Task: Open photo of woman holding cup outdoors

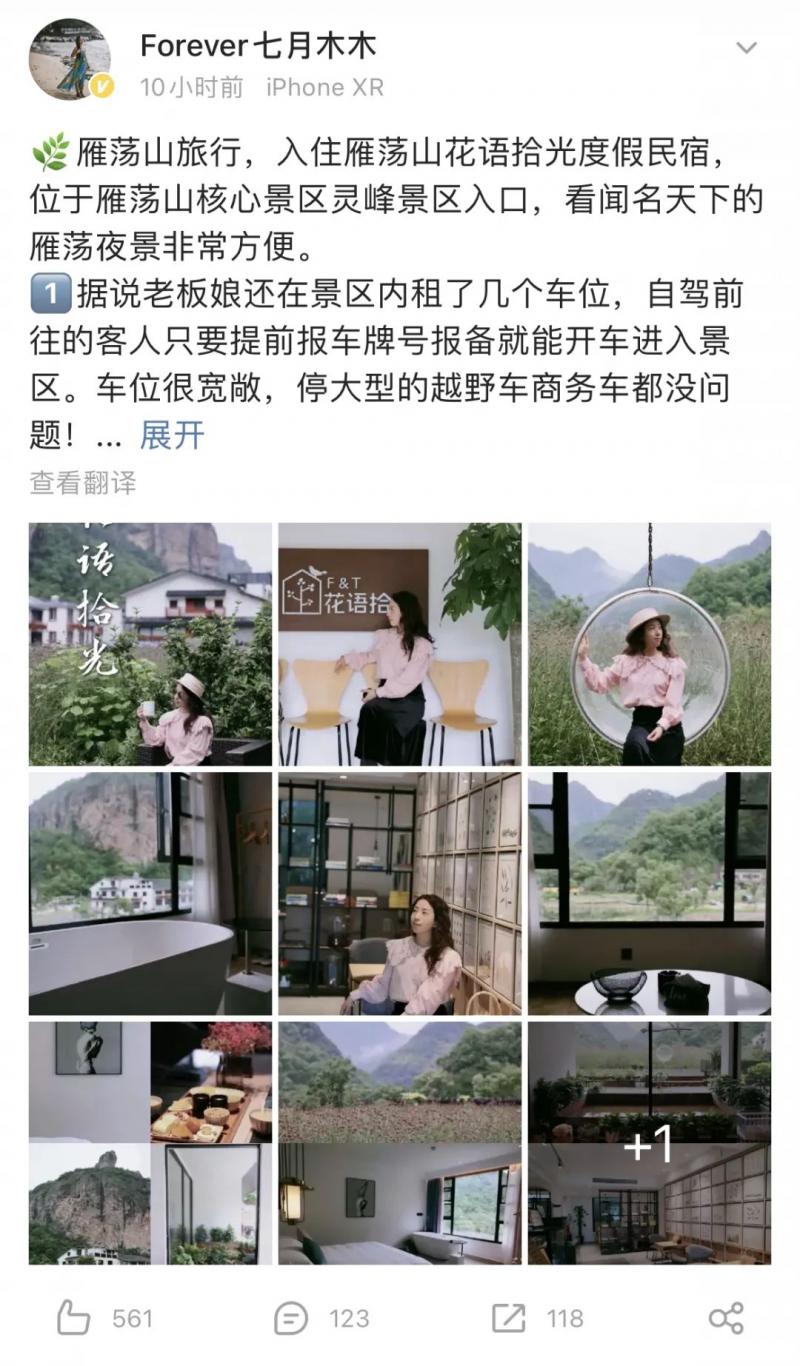Action: coord(150,644)
